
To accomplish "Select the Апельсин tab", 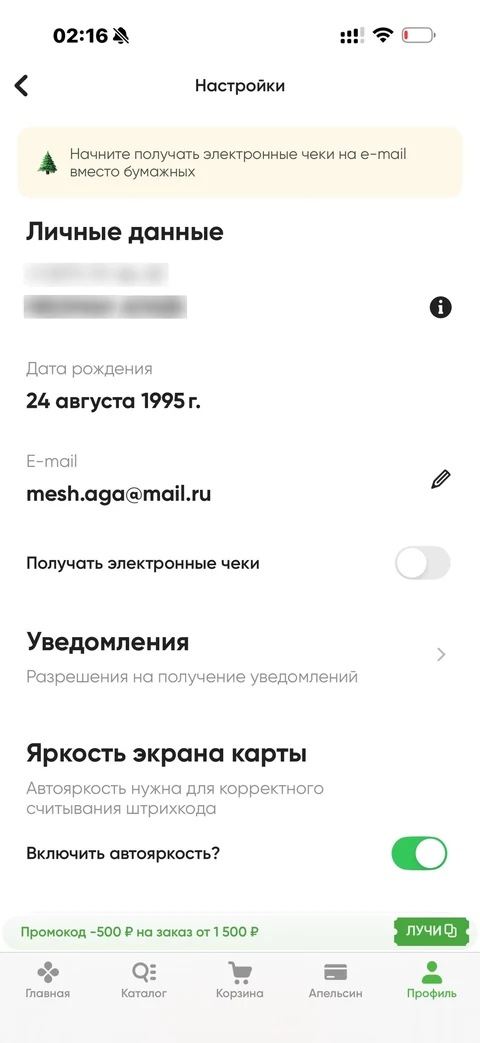I will coord(336,980).
